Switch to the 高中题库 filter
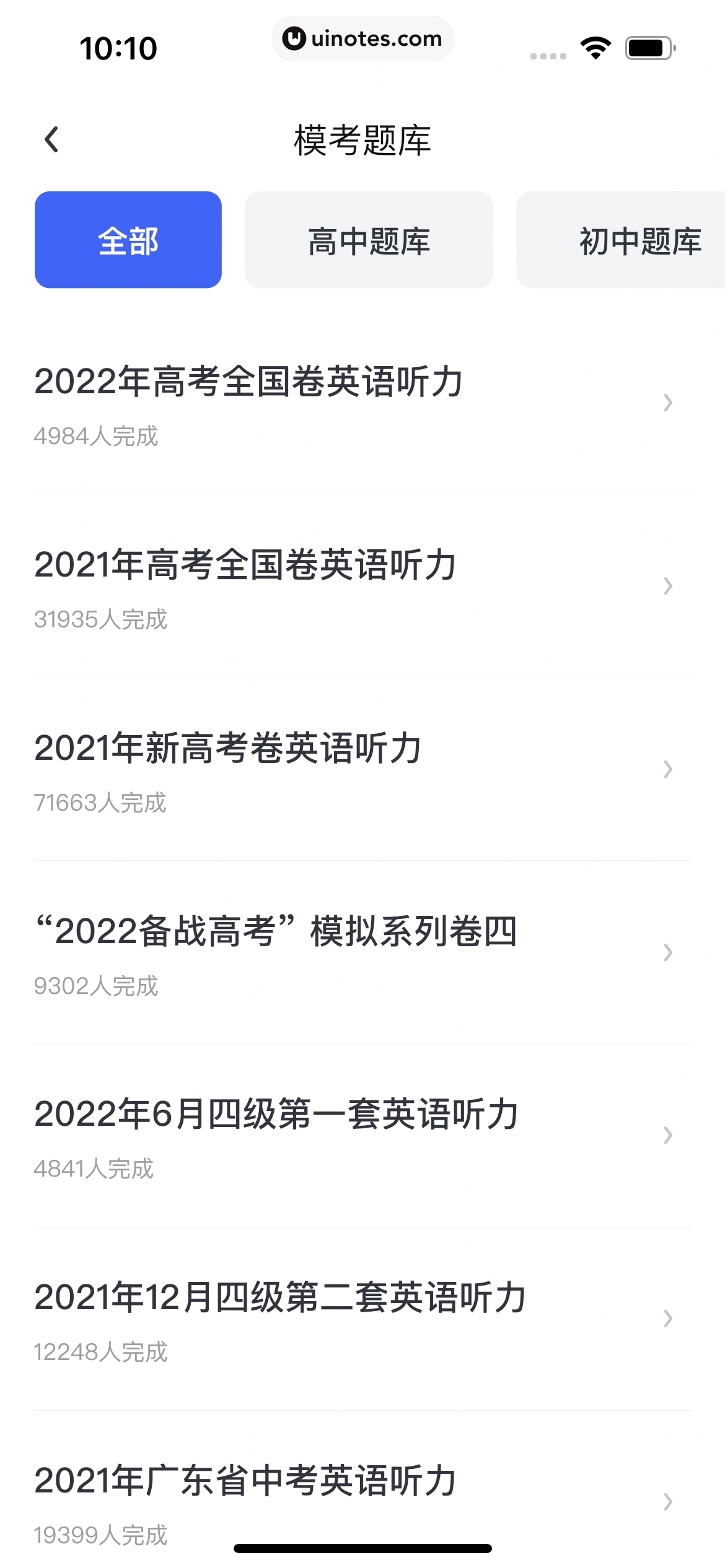Screen dimensions: 725x1568 tap(369, 240)
